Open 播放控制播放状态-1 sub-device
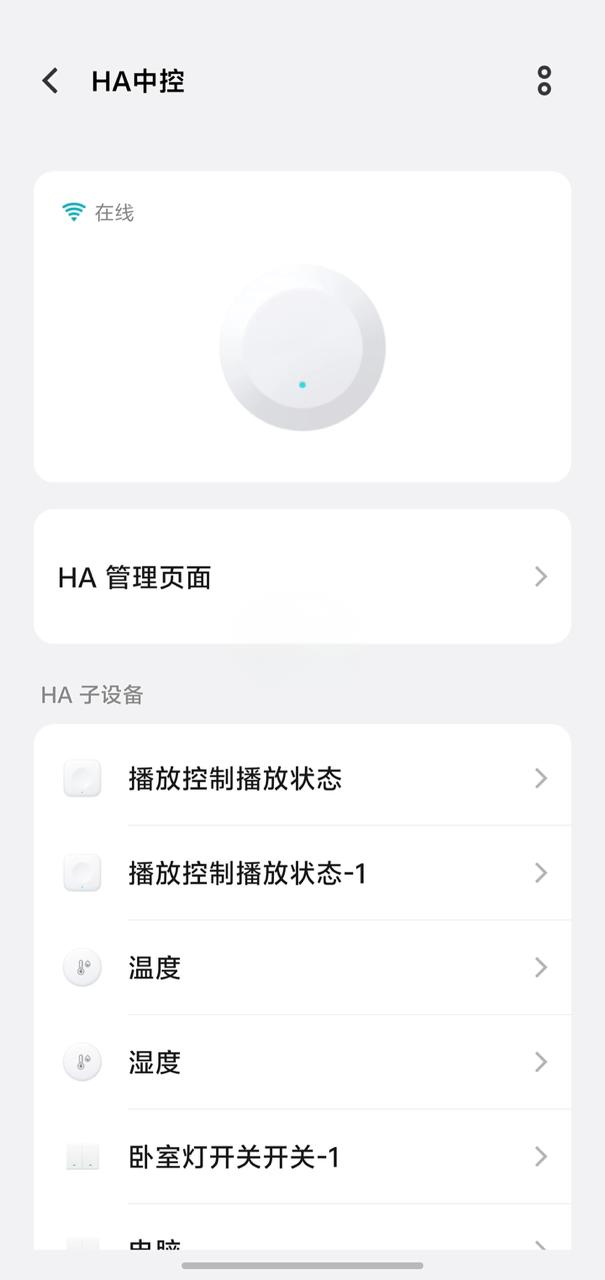Screen dimensions: 605x1280 (302, 873)
